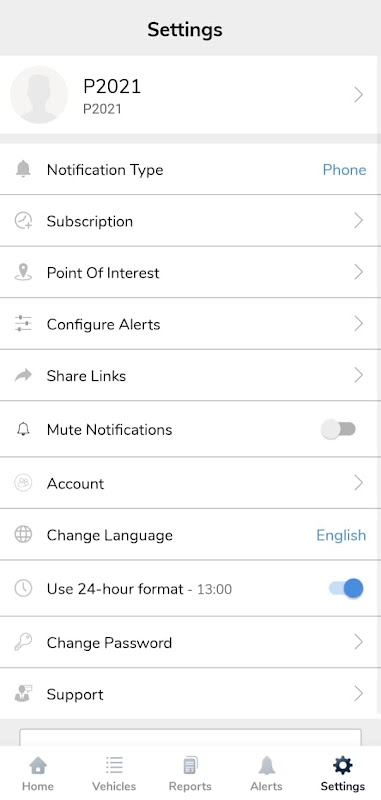The width and height of the screenshot is (381, 800).
Task: Open Change Language option
Action: pyautogui.click(x=190, y=535)
